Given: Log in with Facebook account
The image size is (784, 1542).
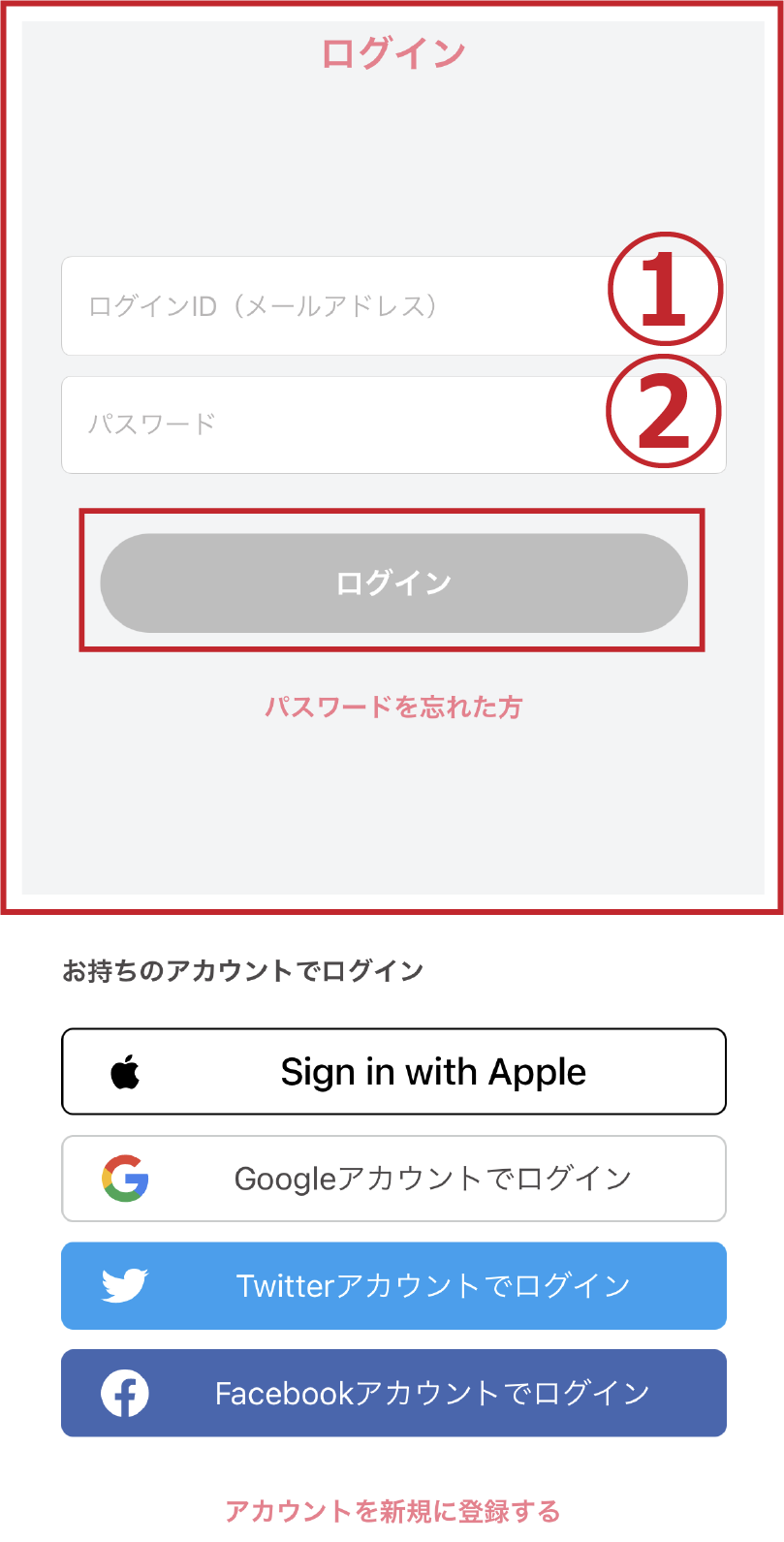Looking at the screenshot, I should click(x=393, y=1393).
